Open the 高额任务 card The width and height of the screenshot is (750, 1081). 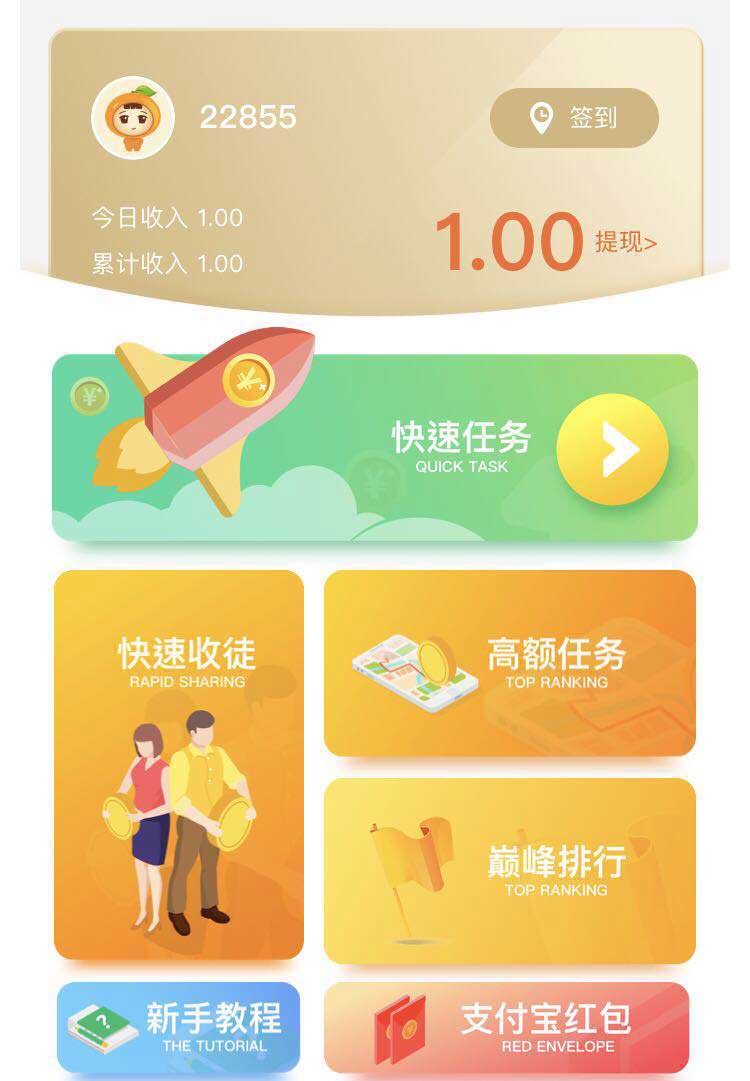click(x=510, y=664)
